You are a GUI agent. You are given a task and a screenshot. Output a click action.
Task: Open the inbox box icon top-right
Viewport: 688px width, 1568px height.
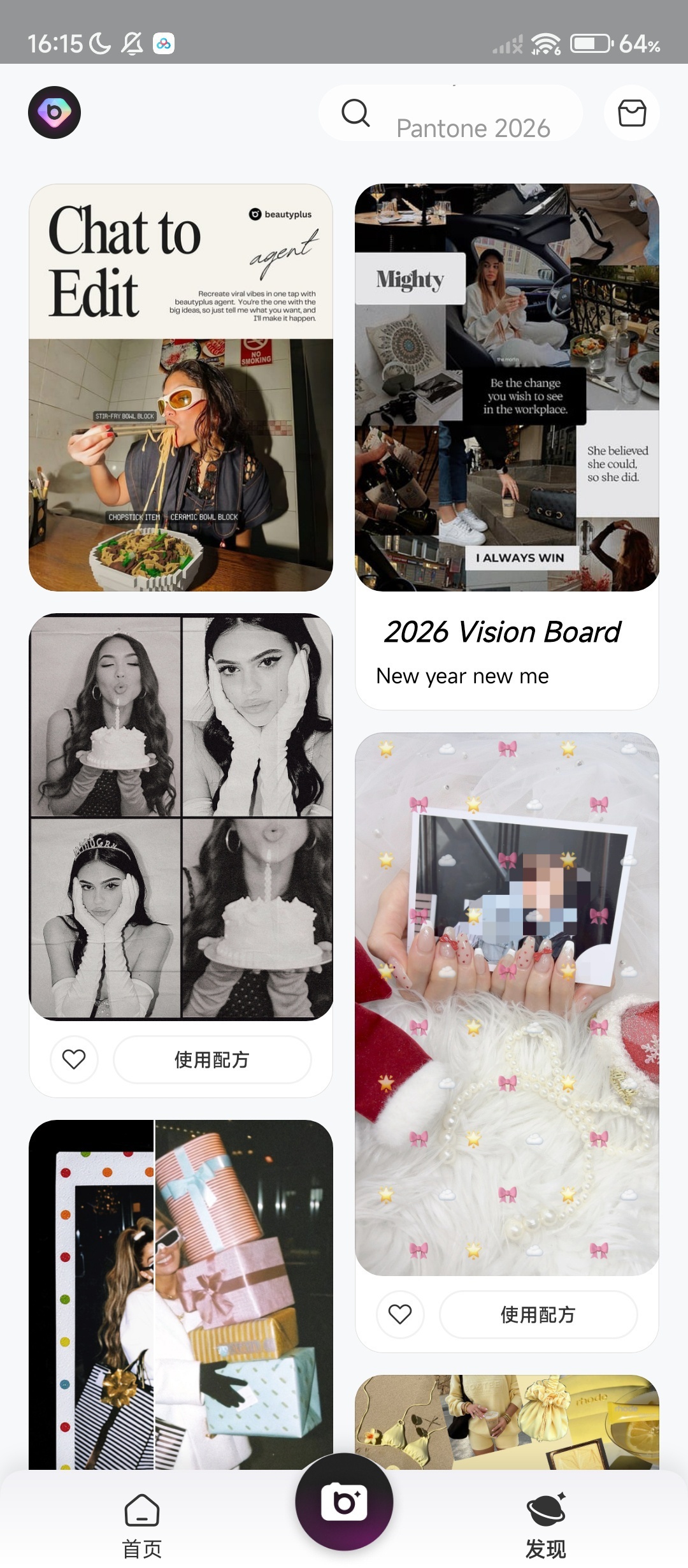click(x=631, y=113)
